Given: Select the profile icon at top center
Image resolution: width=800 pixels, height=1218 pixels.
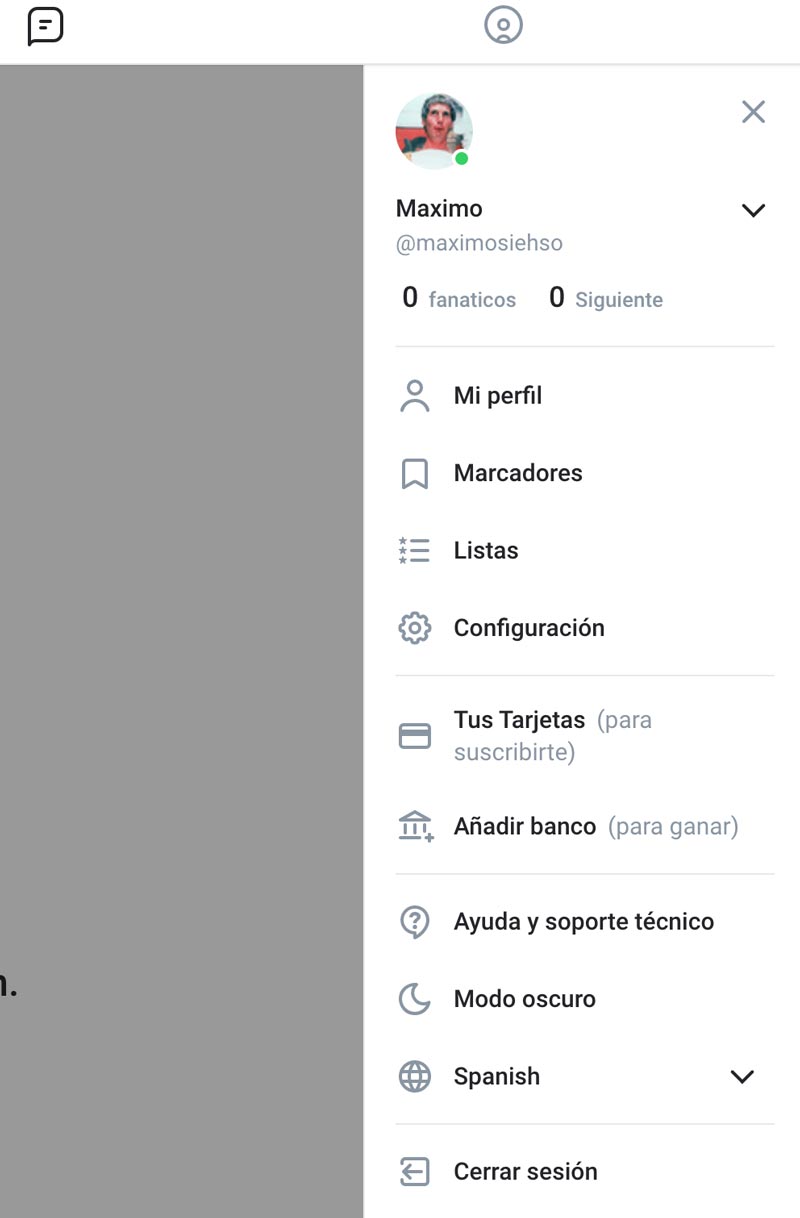Looking at the screenshot, I should point(504,25).
